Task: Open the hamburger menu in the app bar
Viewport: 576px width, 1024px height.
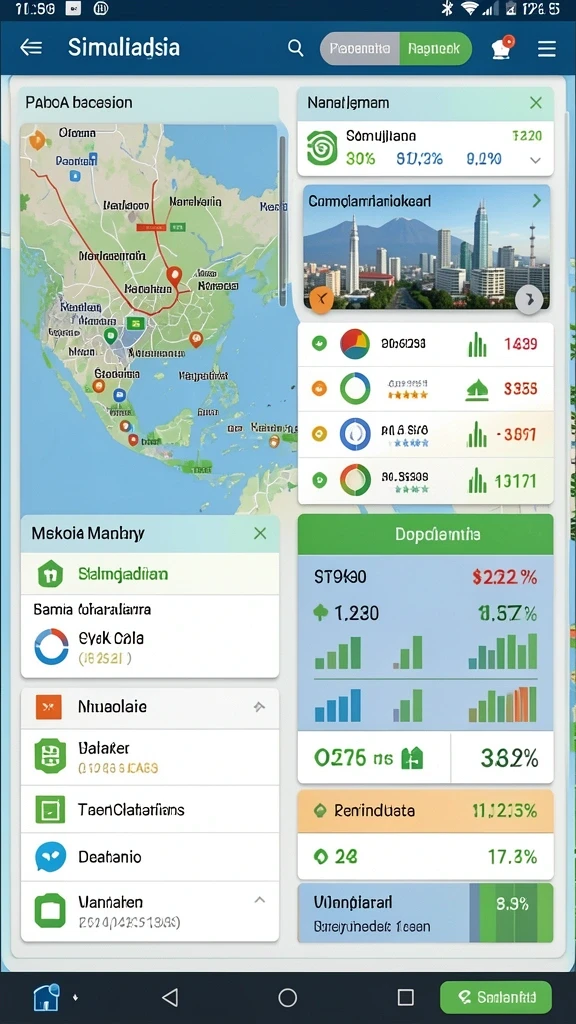Action: click(x=547, y=48)
